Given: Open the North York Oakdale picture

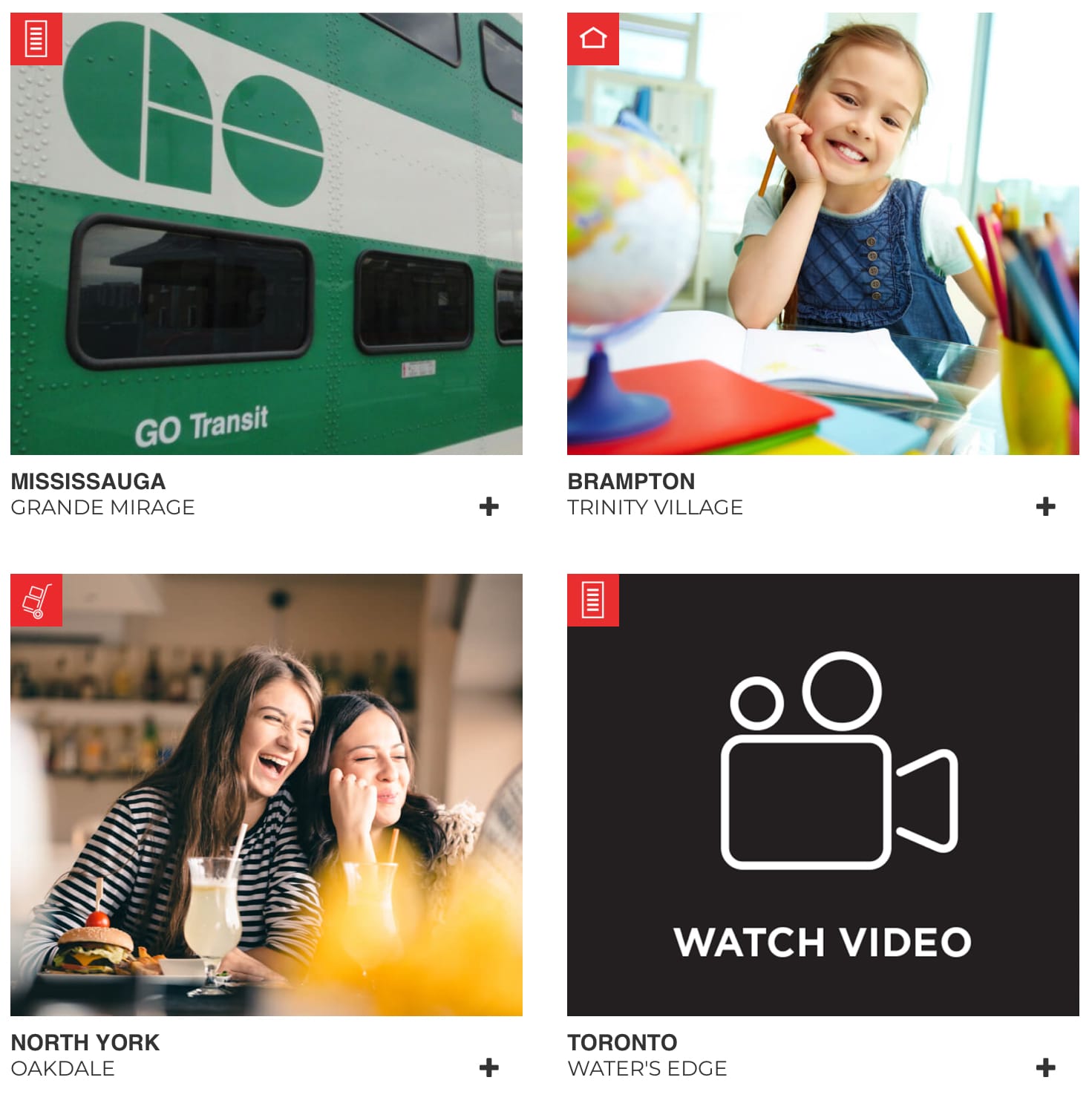Looking at the screenshot, I should pos(267,795).
